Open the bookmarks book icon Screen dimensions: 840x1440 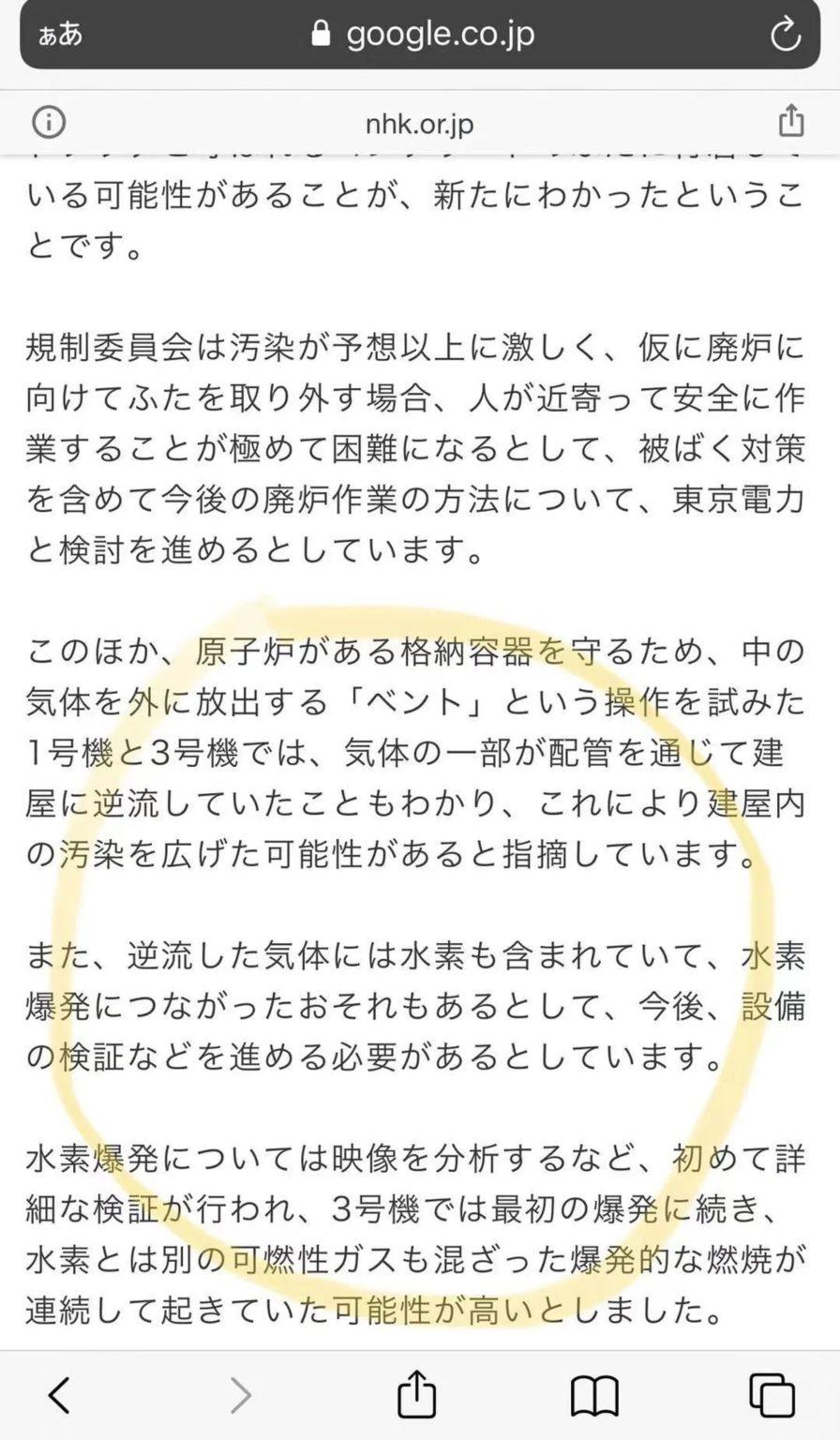[x=594, y=1396]
